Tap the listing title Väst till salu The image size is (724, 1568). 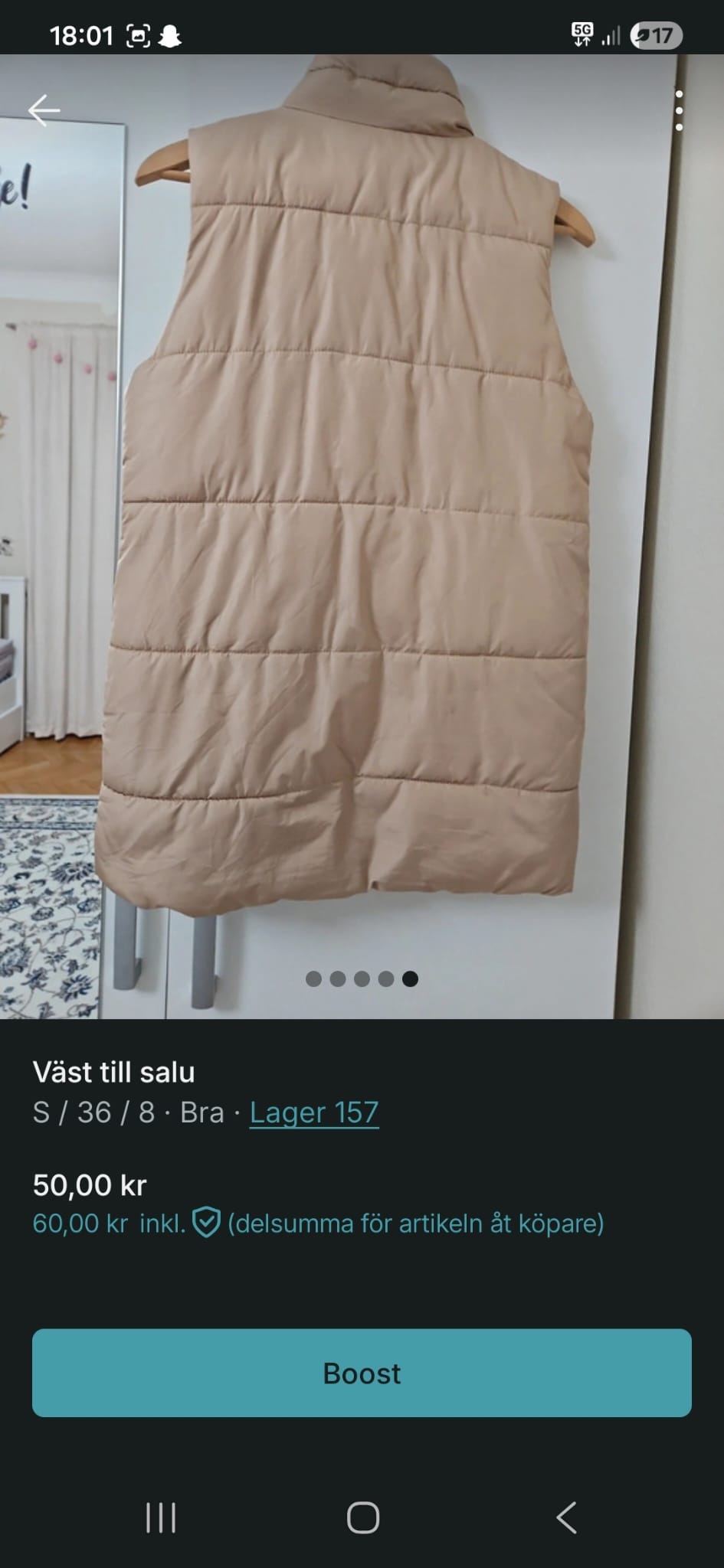(x=115, y=1072)
